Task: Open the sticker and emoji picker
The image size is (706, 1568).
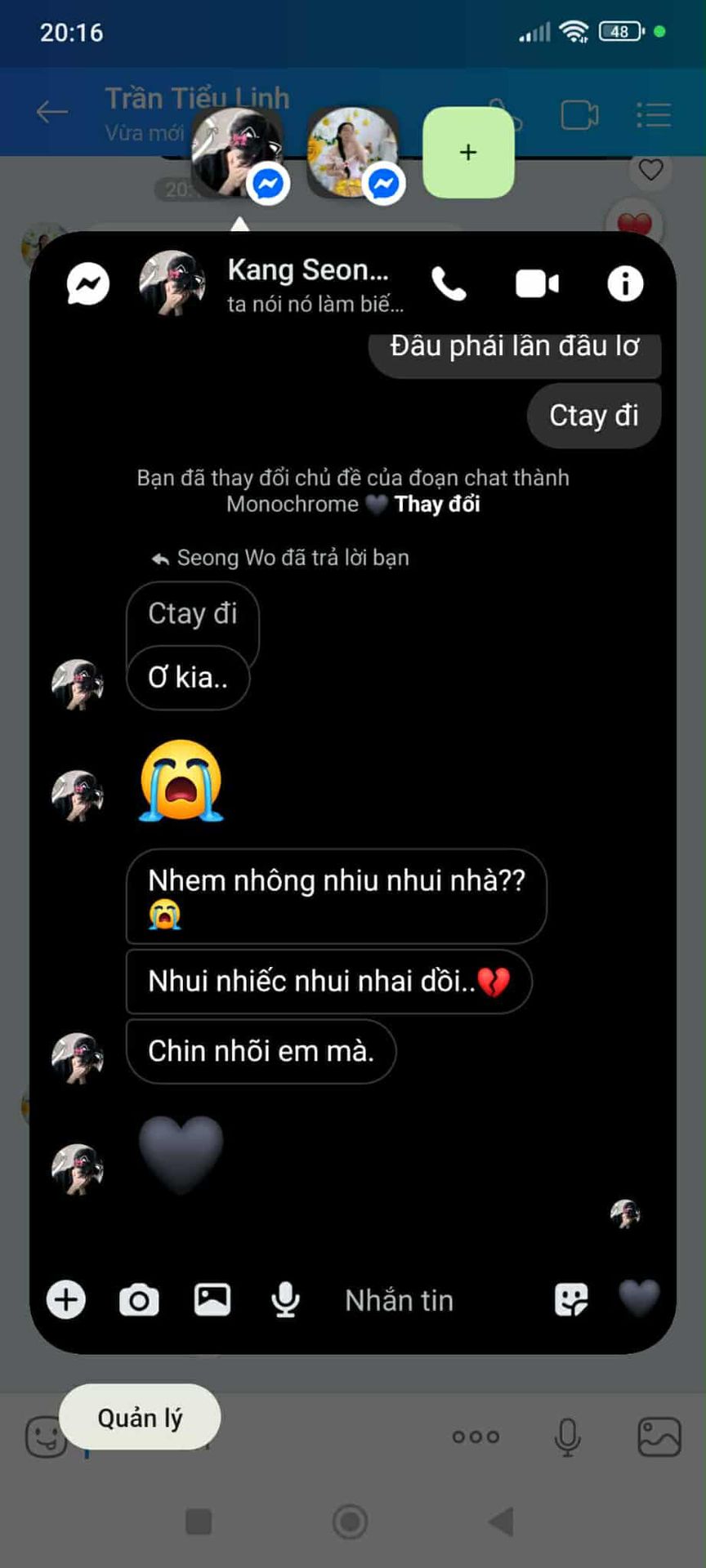Action: point(571,1299)
